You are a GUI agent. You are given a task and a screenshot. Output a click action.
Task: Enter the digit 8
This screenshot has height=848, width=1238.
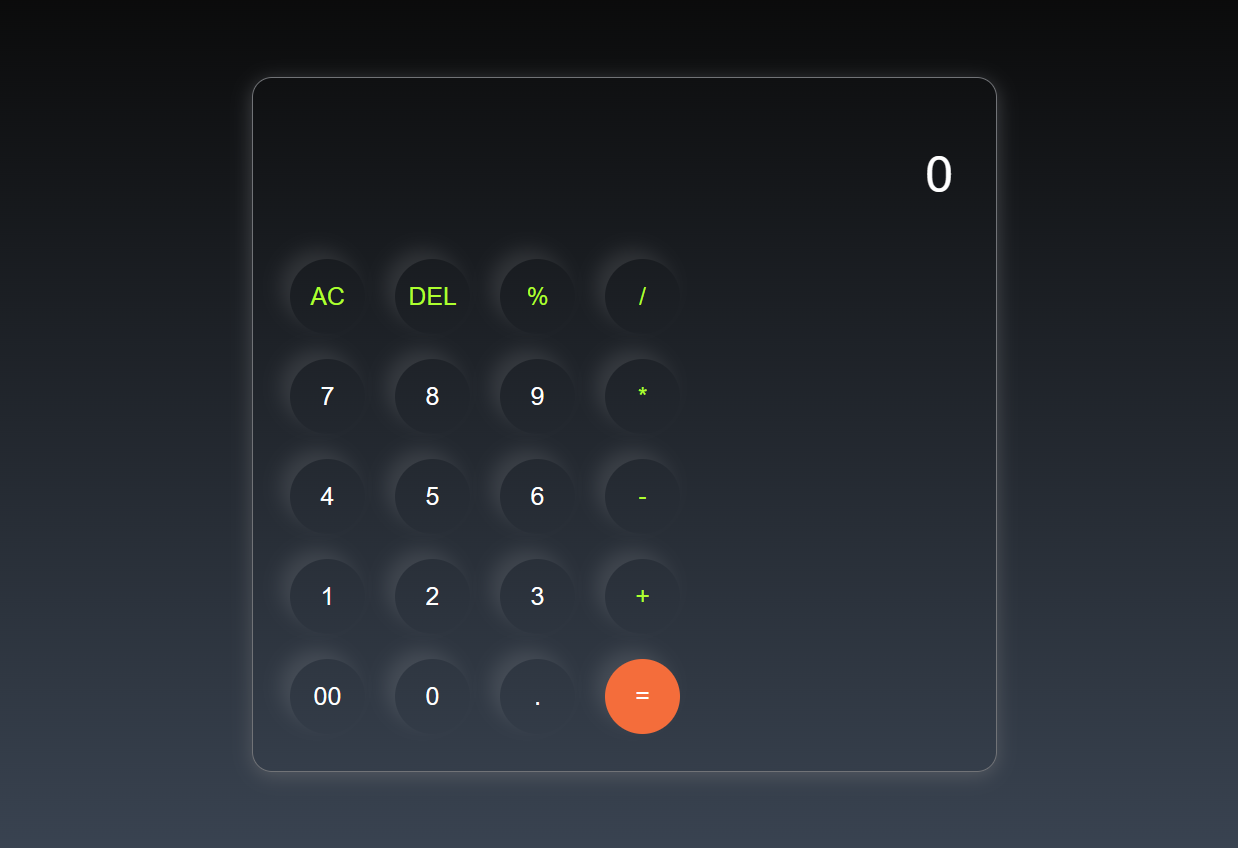[432, 396]
